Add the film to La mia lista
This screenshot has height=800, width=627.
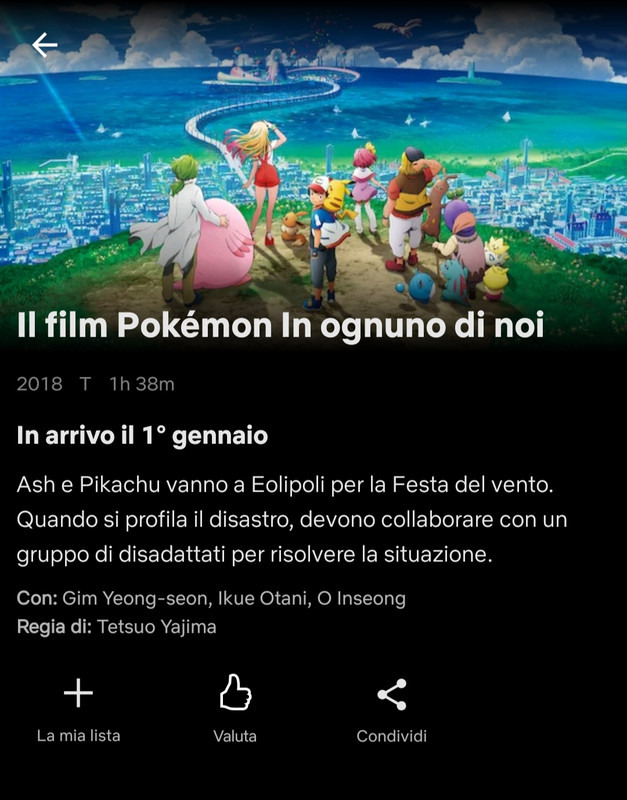[x=78, y=694]
